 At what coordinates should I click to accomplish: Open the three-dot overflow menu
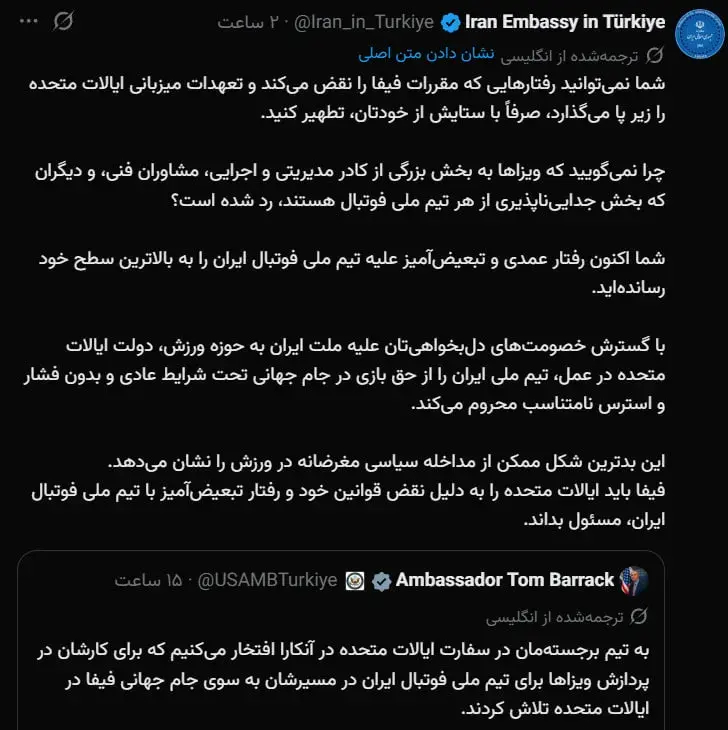pyautogui.click(x=28, y=21)
